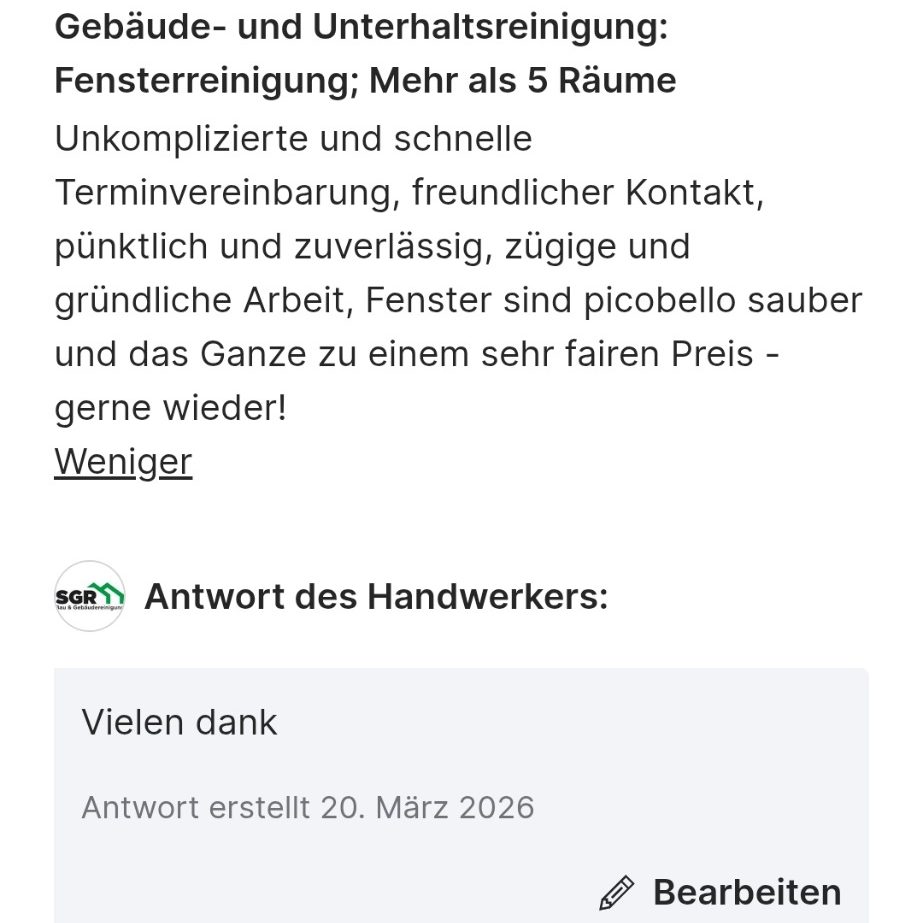The height and width of the screenshot is (923, 923).
Task: Edit the reply via Bearbeiten
Action: tap(720, 891)
